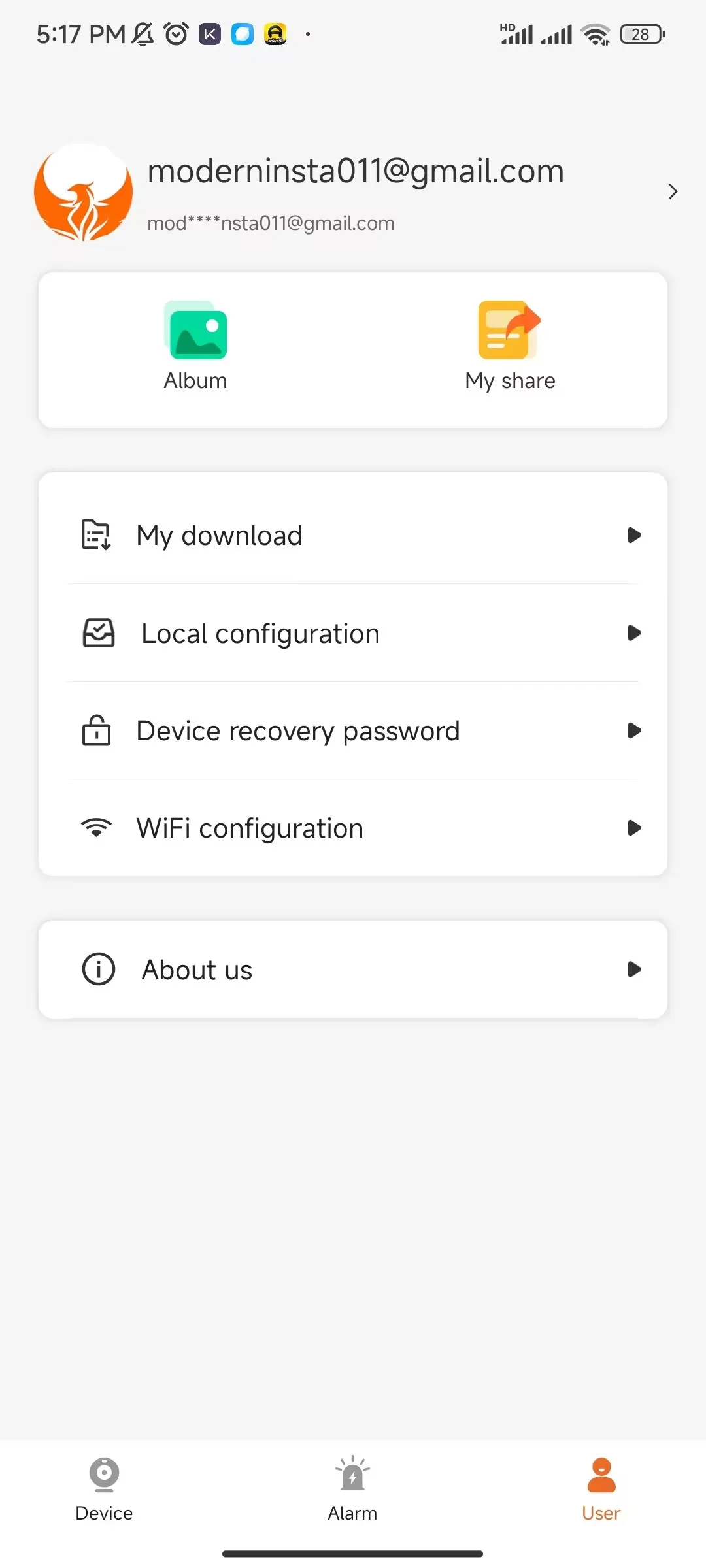Viewport: 706px width, 1568px height.
Task: Open the My download folder icon
Action: click(96, 535)
